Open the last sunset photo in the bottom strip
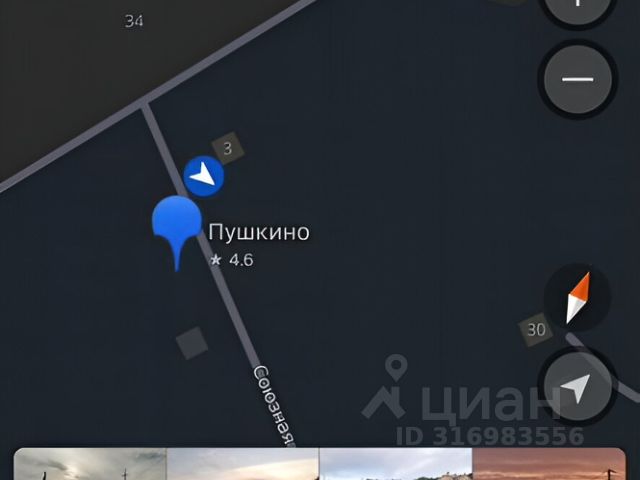Viewport: 640px width, 480px height. [x=548, y=466]
